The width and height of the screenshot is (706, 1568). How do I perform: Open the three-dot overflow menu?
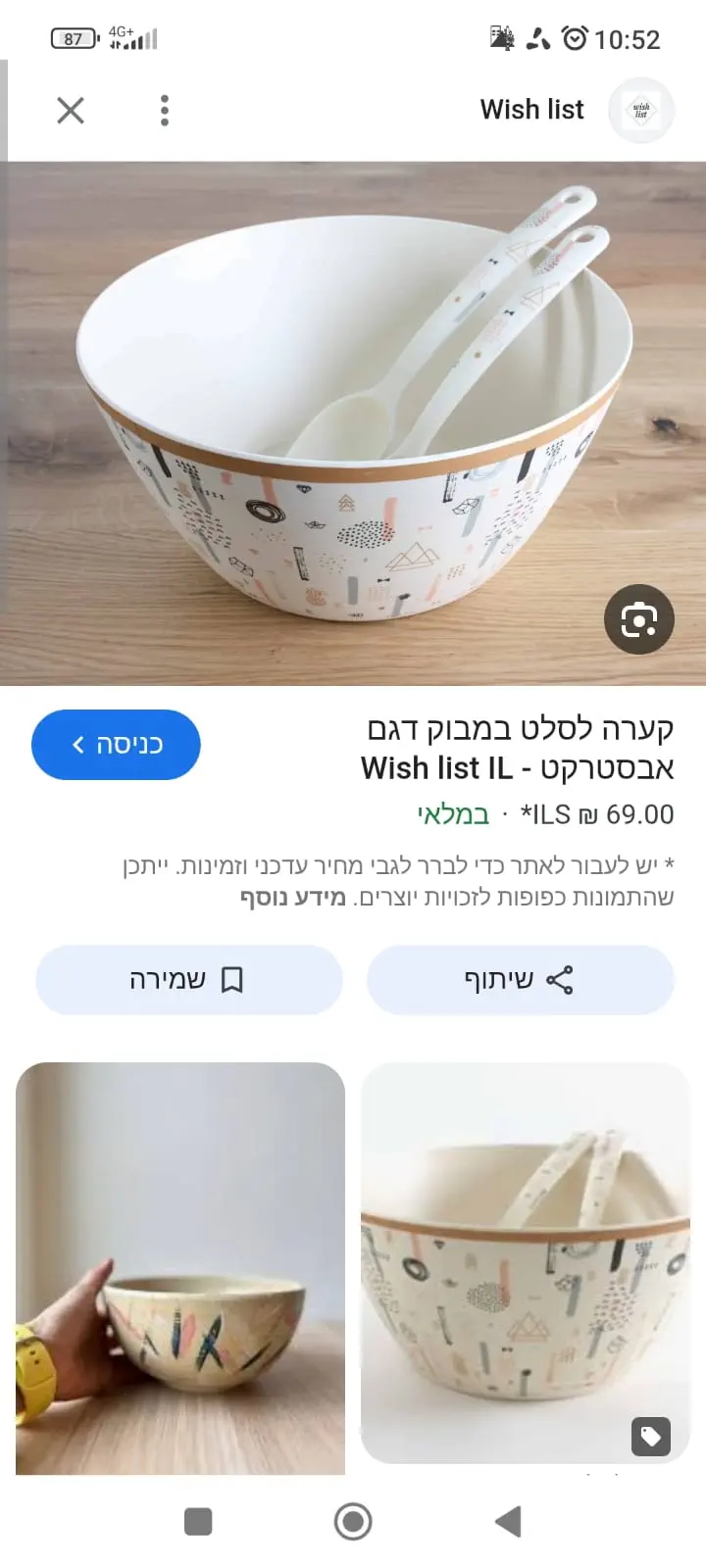[165, 111]
